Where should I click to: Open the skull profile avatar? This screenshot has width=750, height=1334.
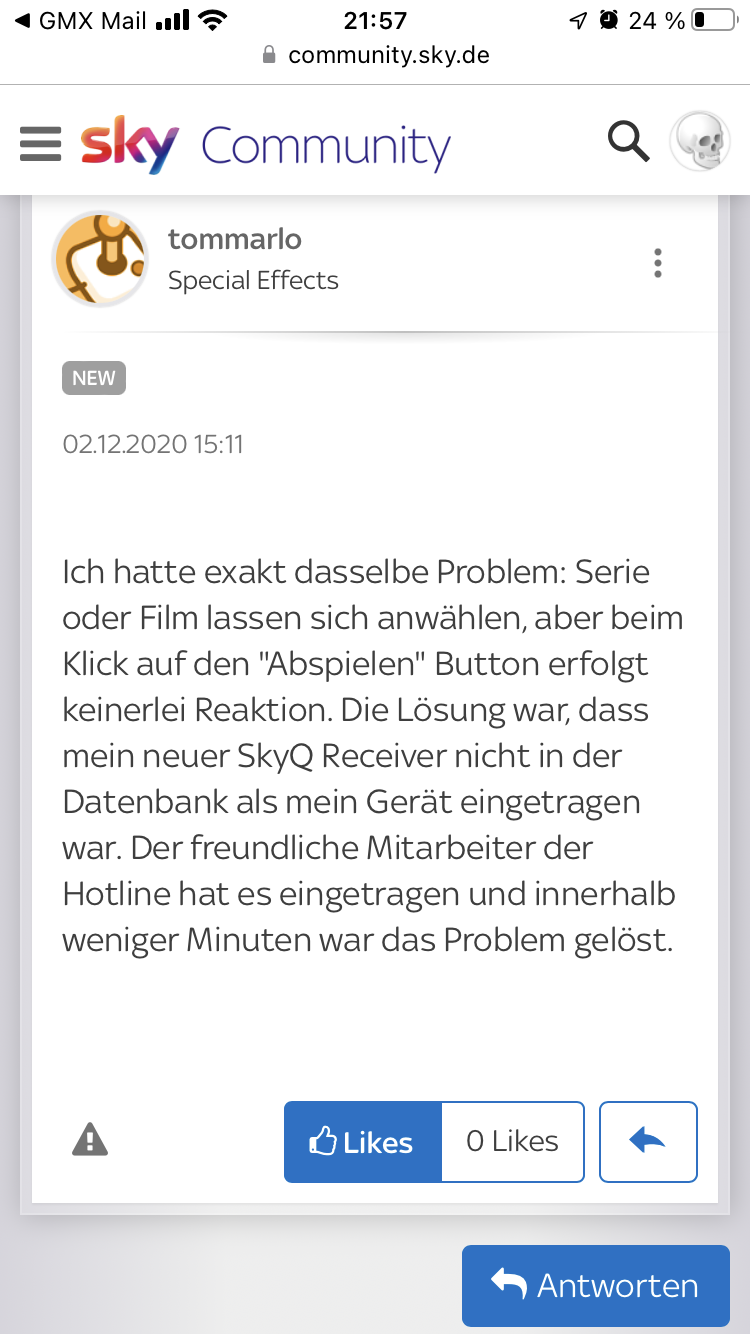(700, 143)
